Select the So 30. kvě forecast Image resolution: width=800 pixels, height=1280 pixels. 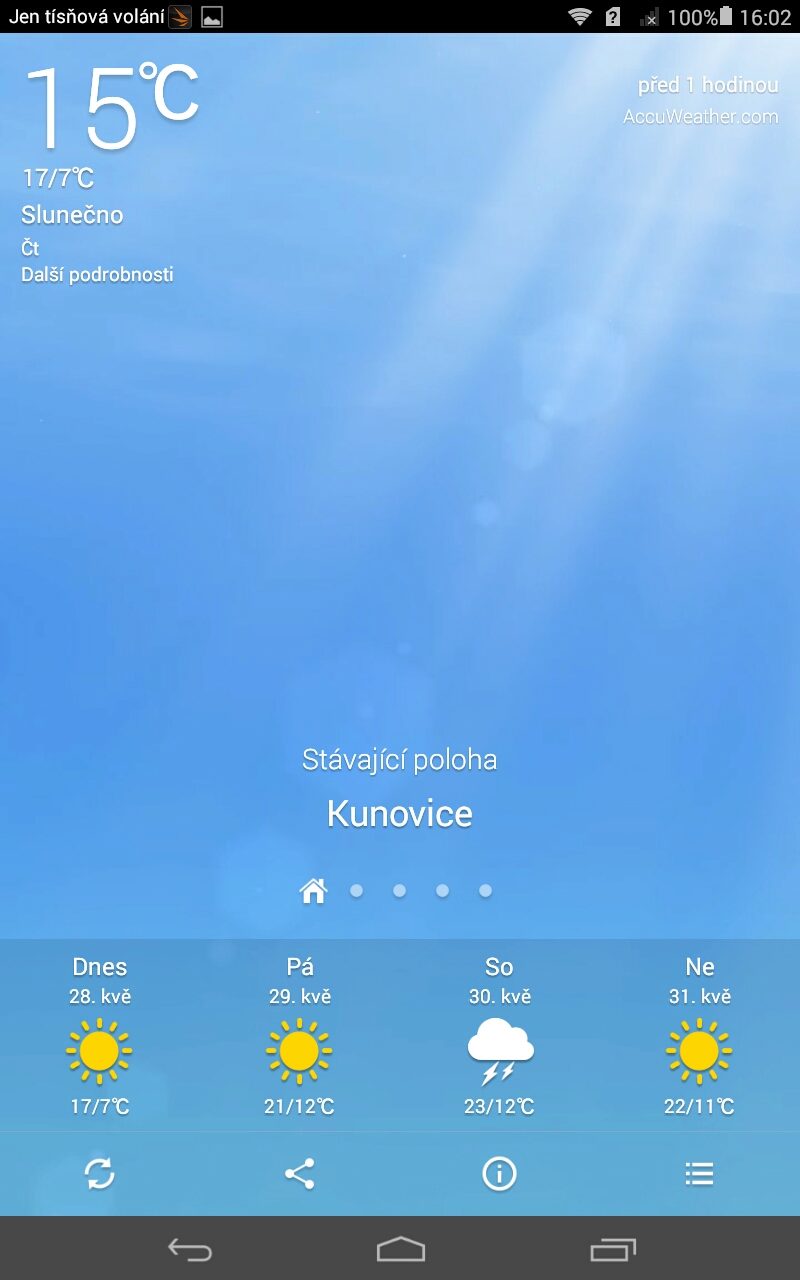coord(500,1036)
